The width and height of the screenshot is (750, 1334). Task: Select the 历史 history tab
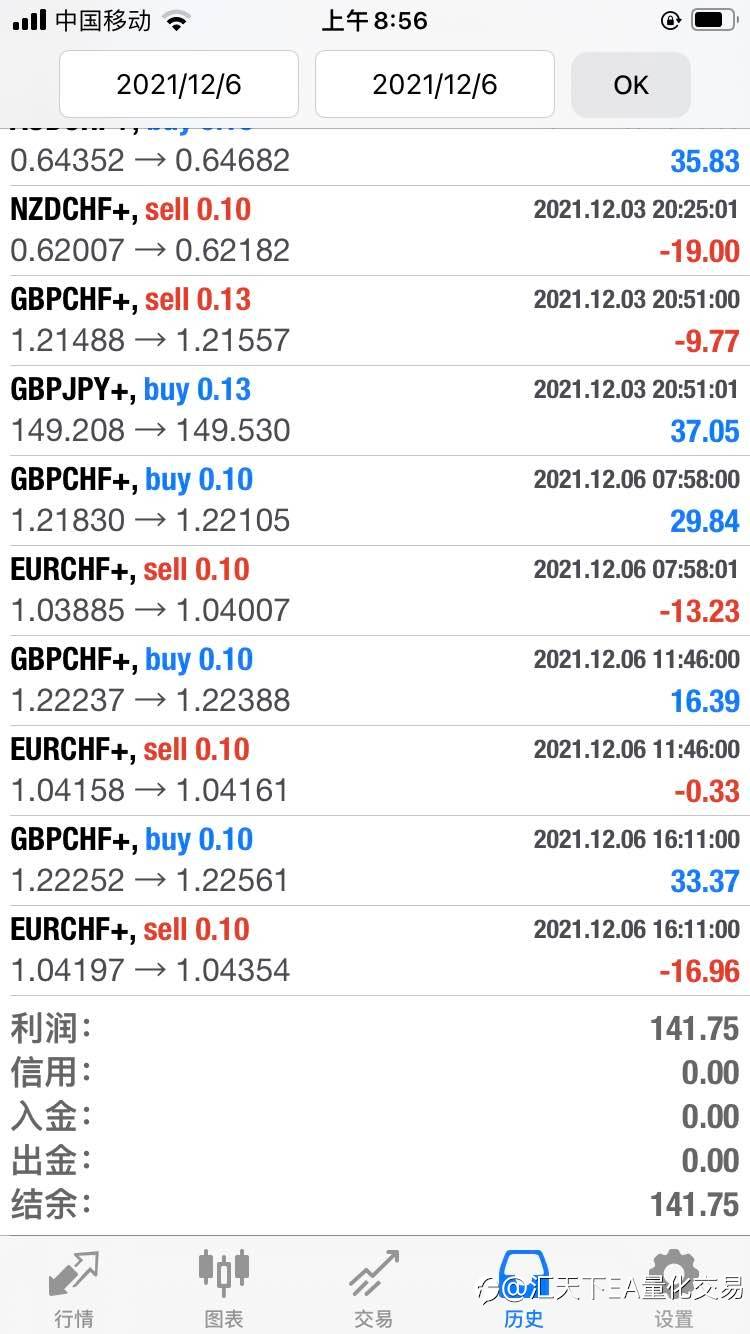click(524, 1288)
